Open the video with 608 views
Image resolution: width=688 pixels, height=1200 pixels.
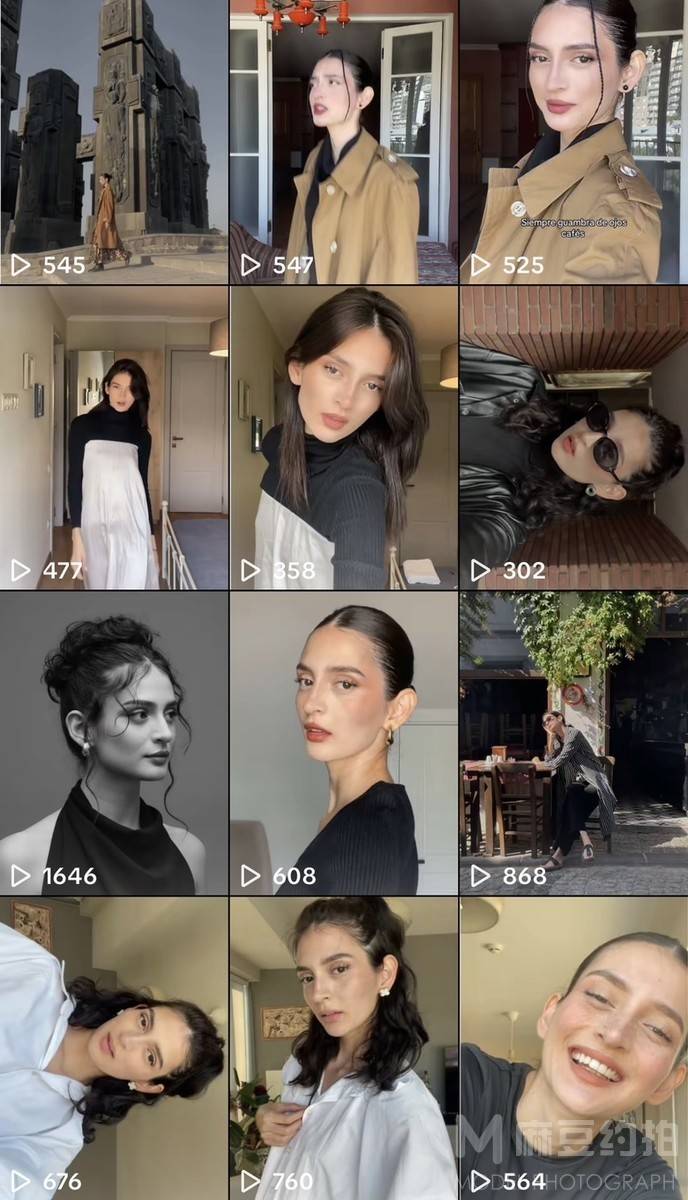(344, 742)
